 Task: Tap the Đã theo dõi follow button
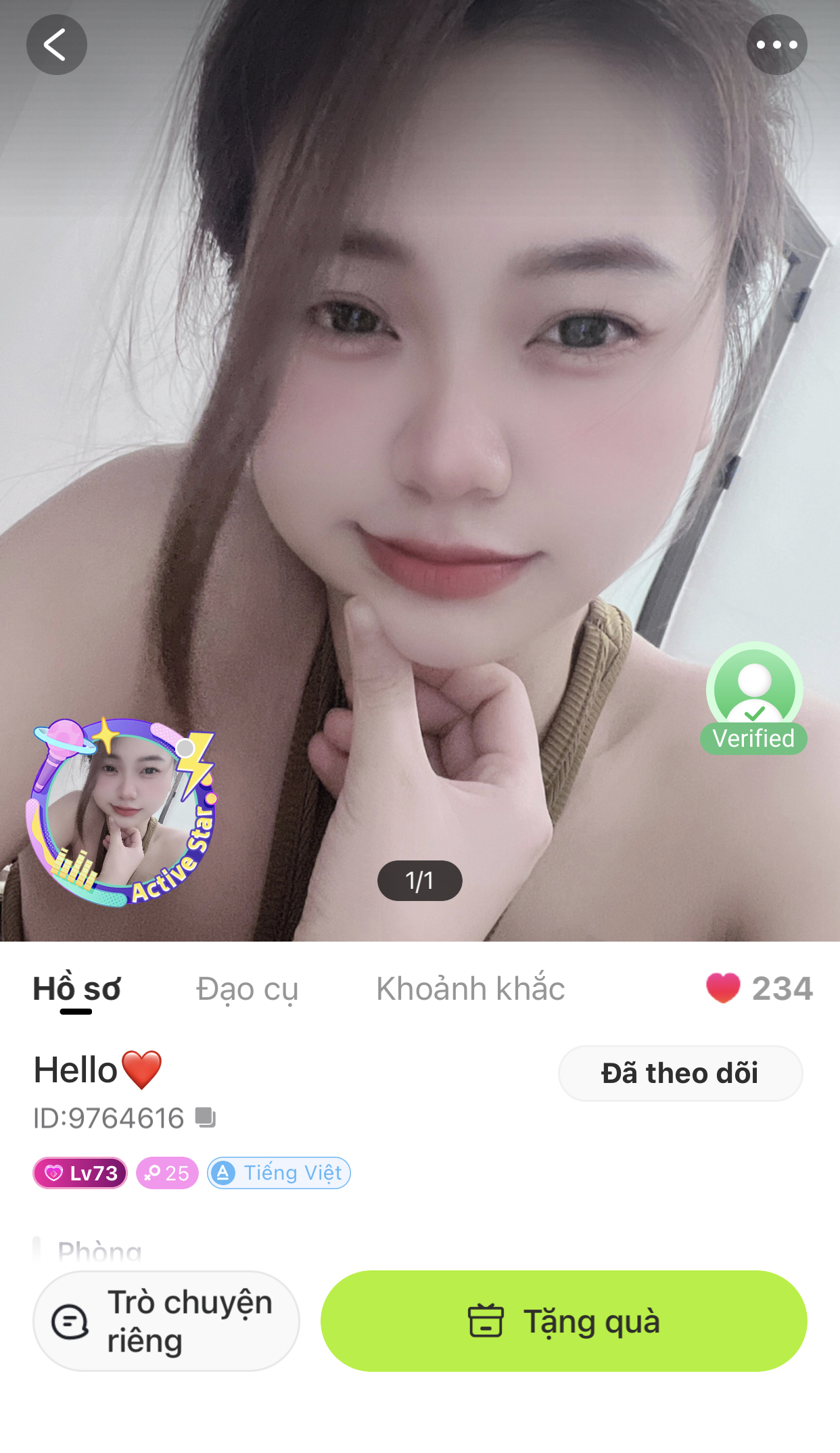tap(680, 1074)
